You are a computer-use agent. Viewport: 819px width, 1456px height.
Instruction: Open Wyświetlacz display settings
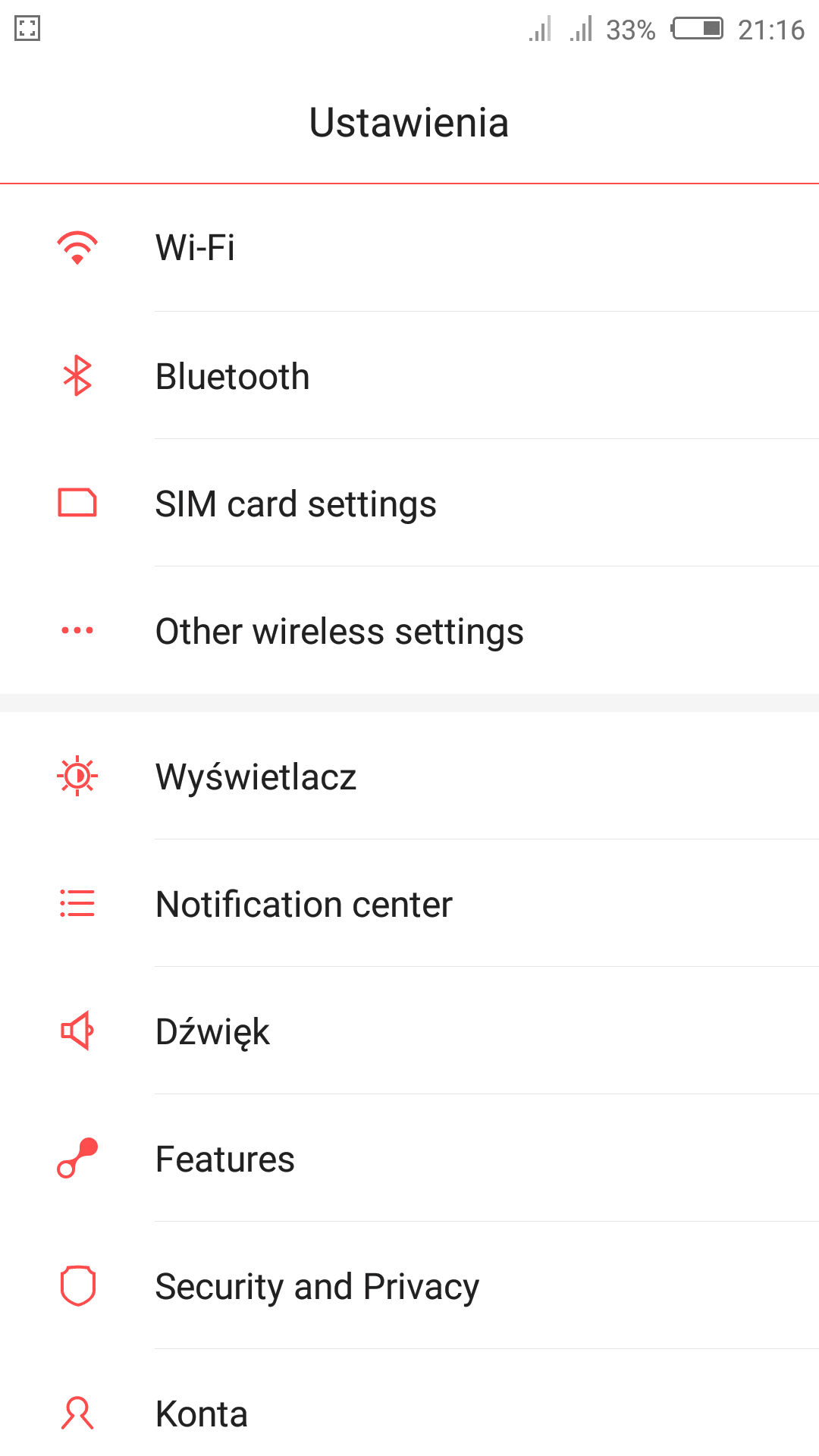(409, 776)
